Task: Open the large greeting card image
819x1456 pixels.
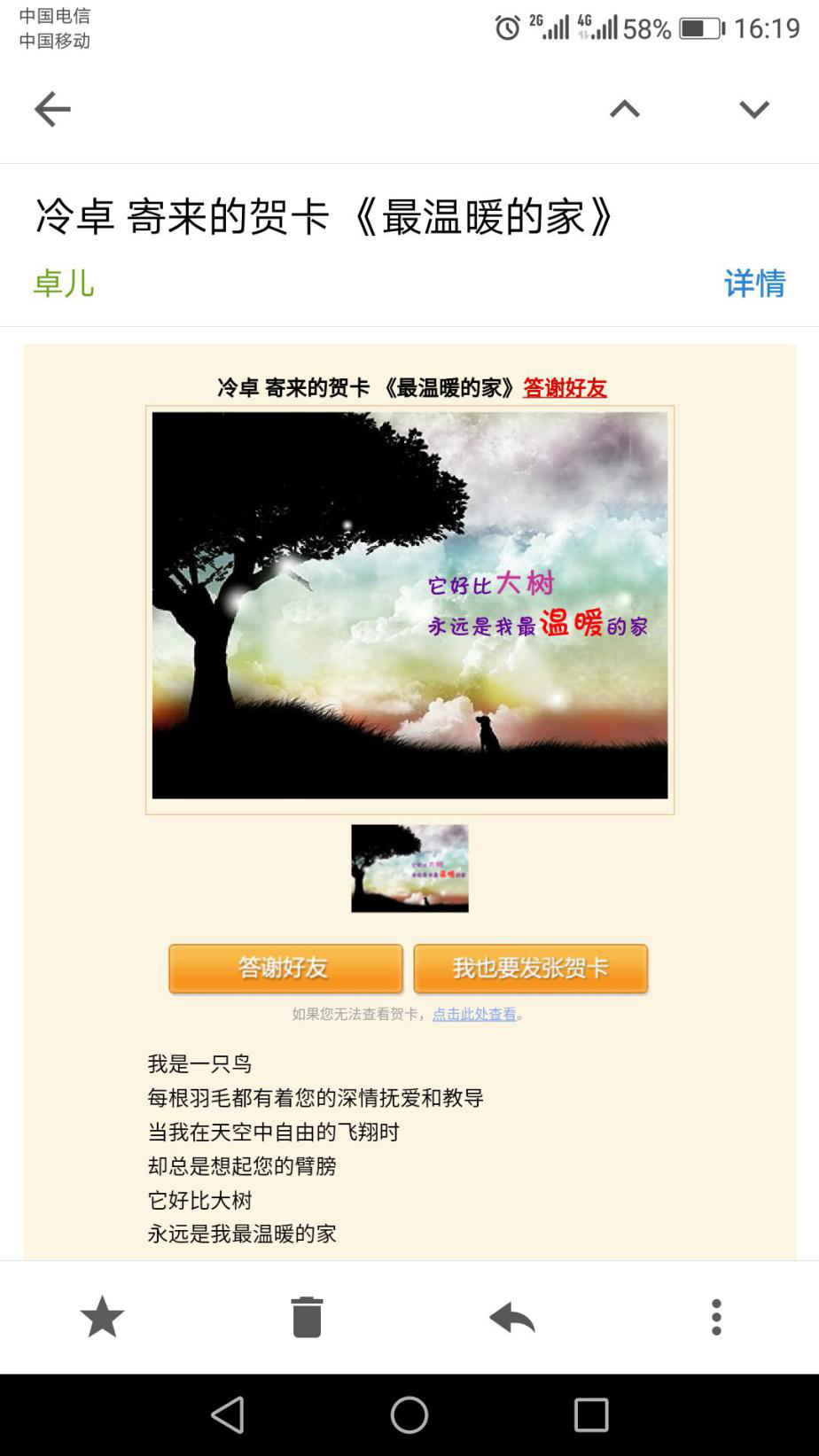Action: pos(409,606)
